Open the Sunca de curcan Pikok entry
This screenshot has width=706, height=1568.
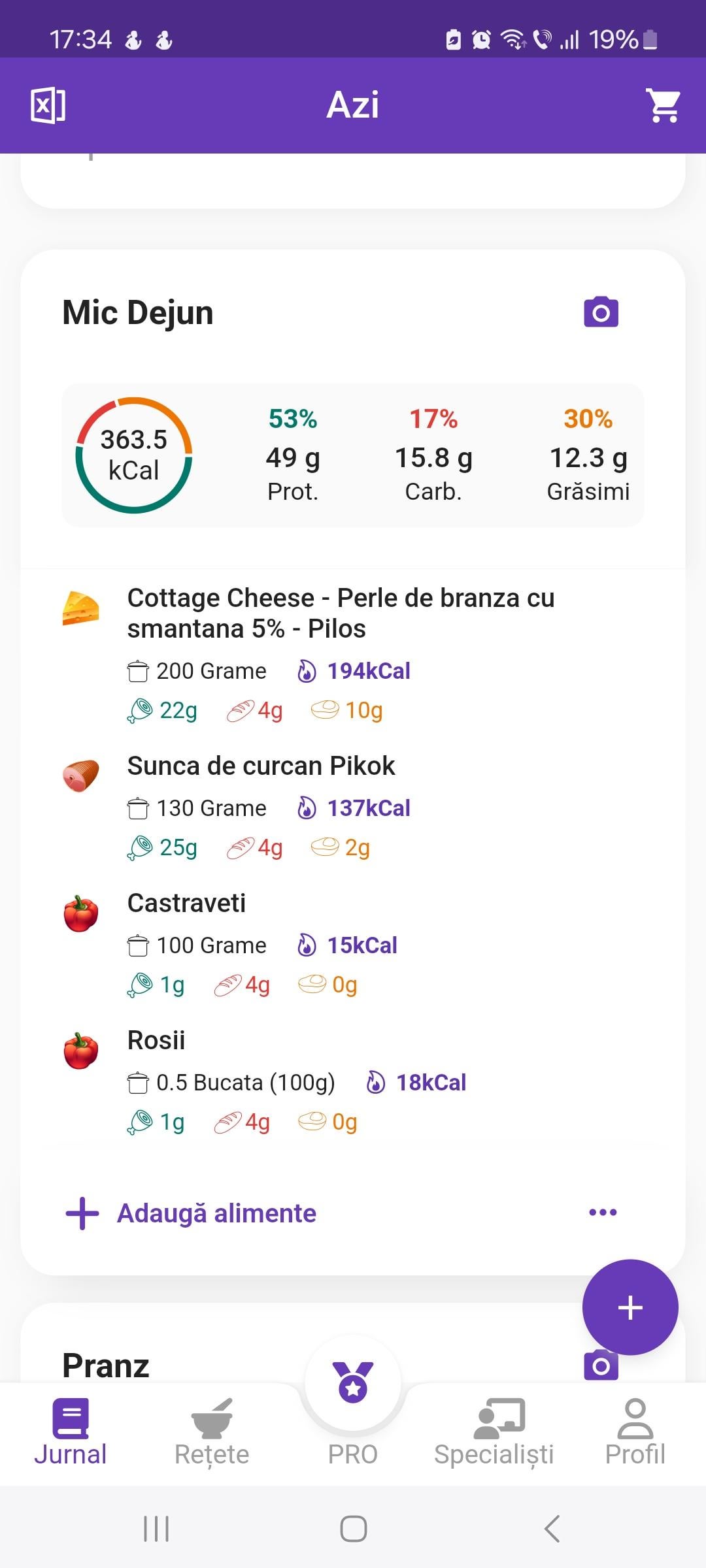click(353, 808)
